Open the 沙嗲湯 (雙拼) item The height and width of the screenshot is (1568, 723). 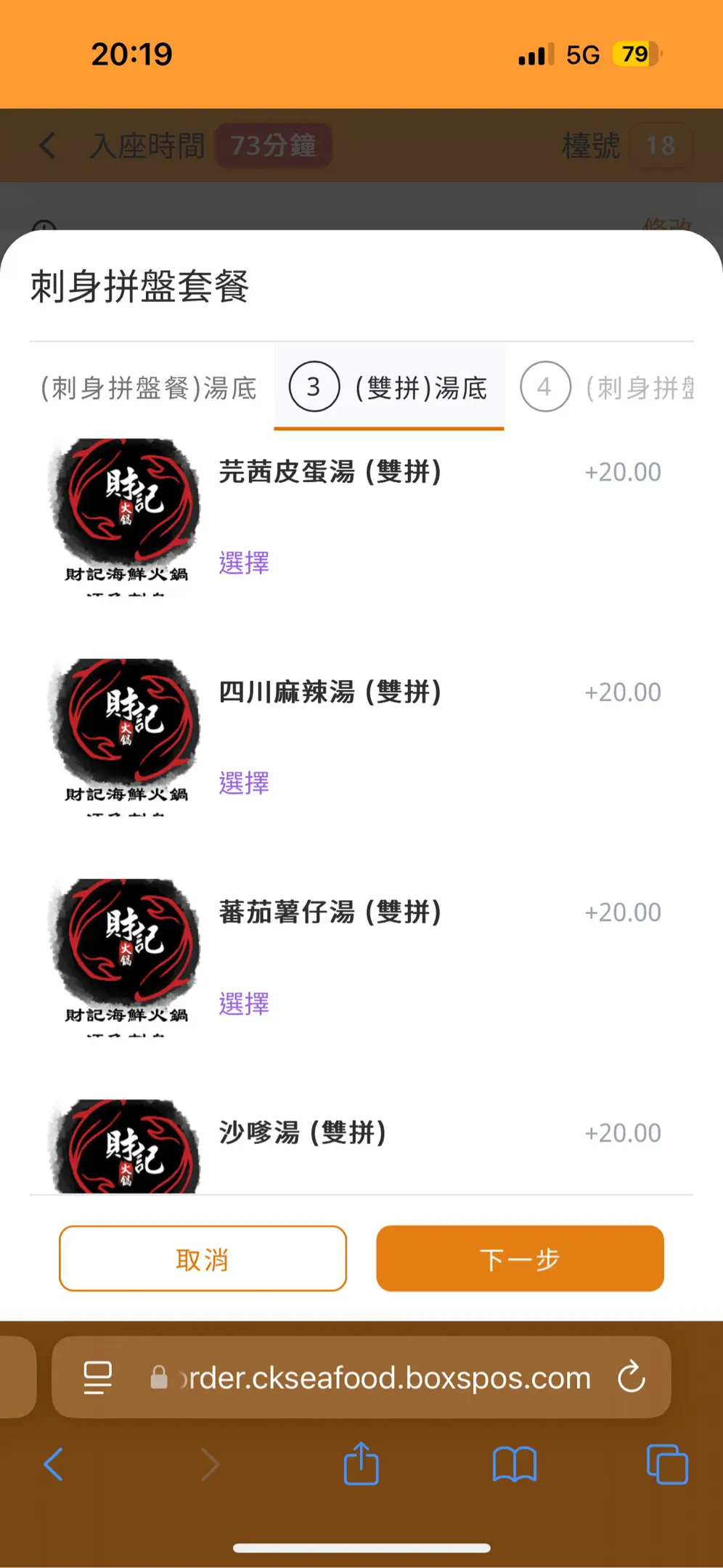(x=302, y=1132)
